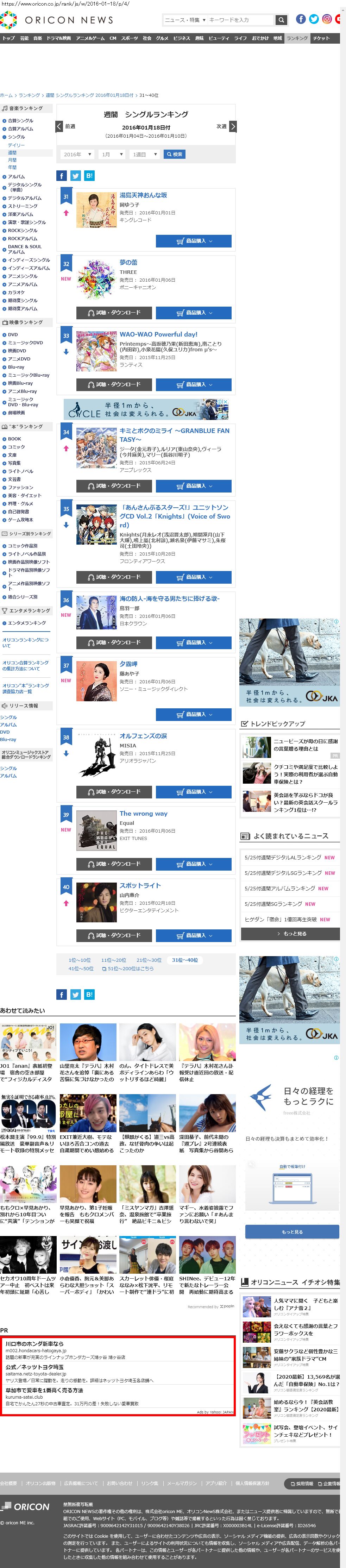Open the 1月 month dropdown
This screenshot has width=346, height=1568.
click(x=111, y=155)
